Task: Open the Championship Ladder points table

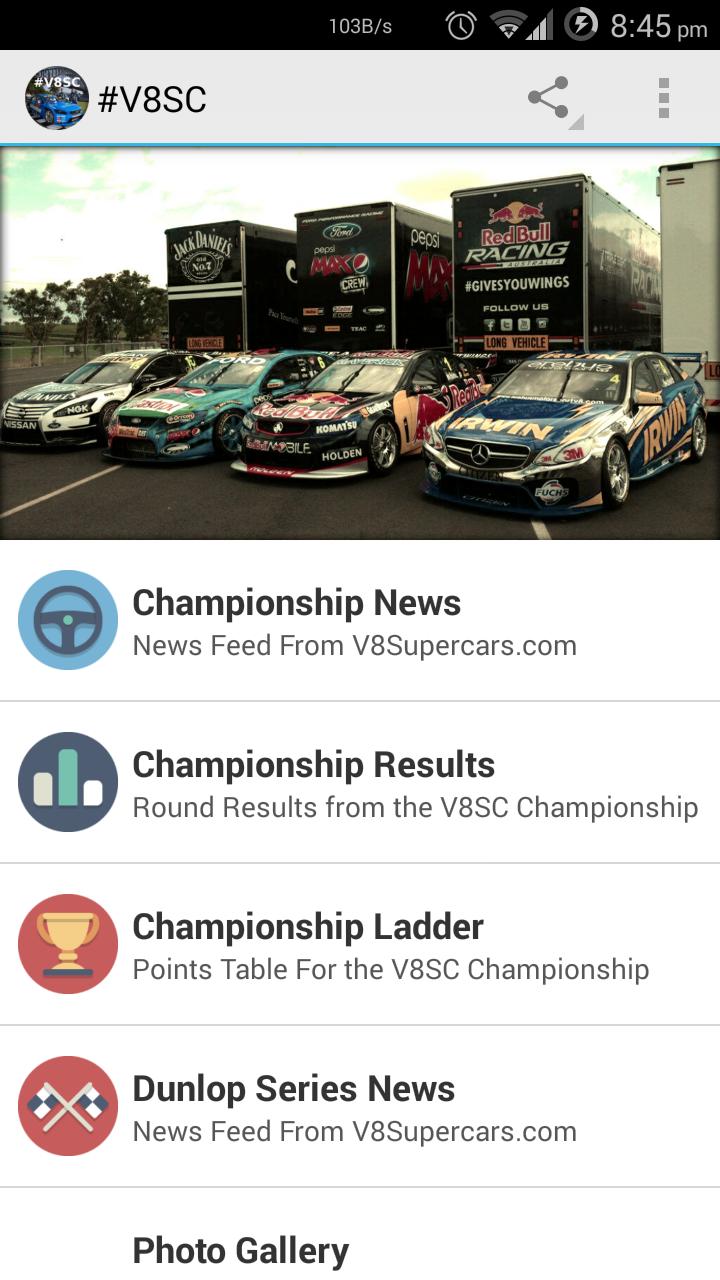Action: coord(360,945)
